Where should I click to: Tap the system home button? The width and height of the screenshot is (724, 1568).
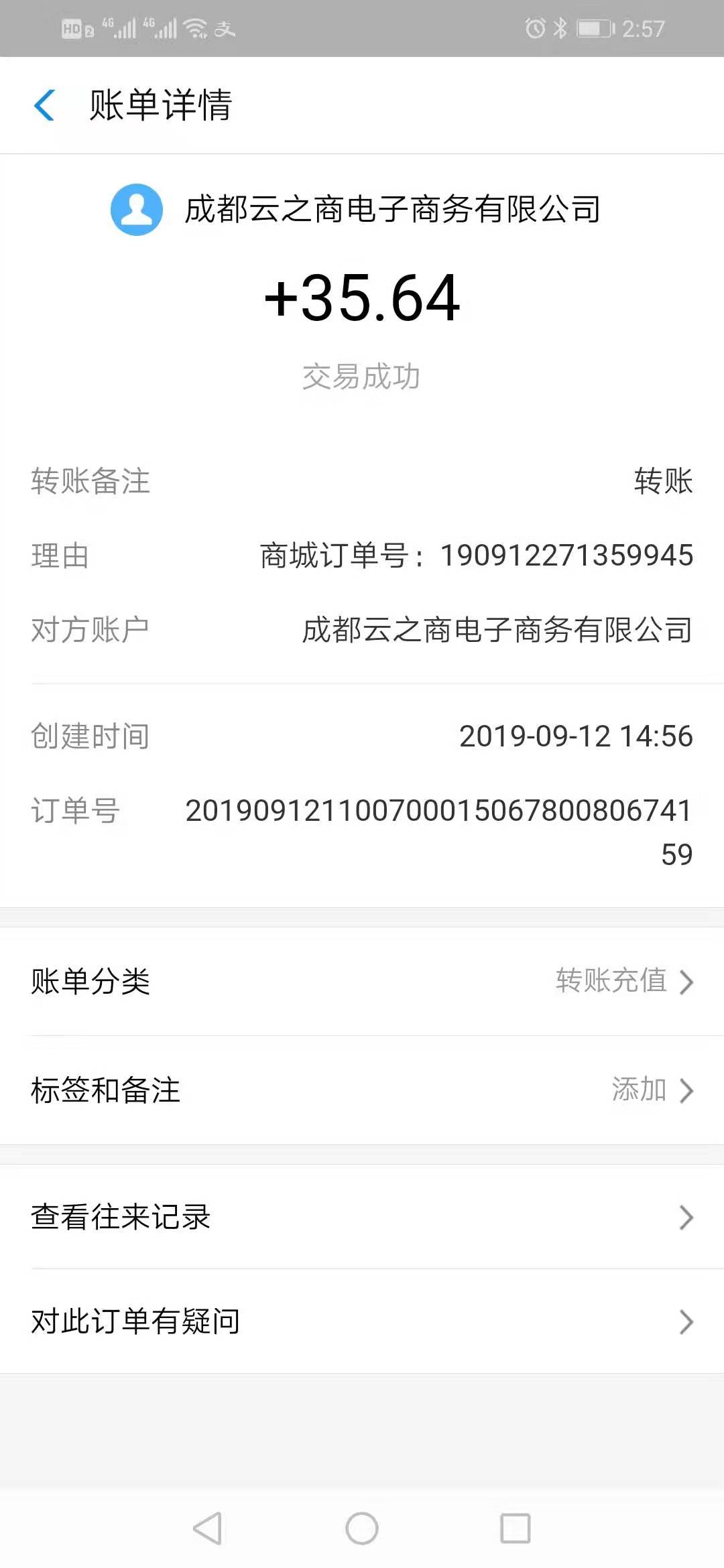click(362, 1528)
